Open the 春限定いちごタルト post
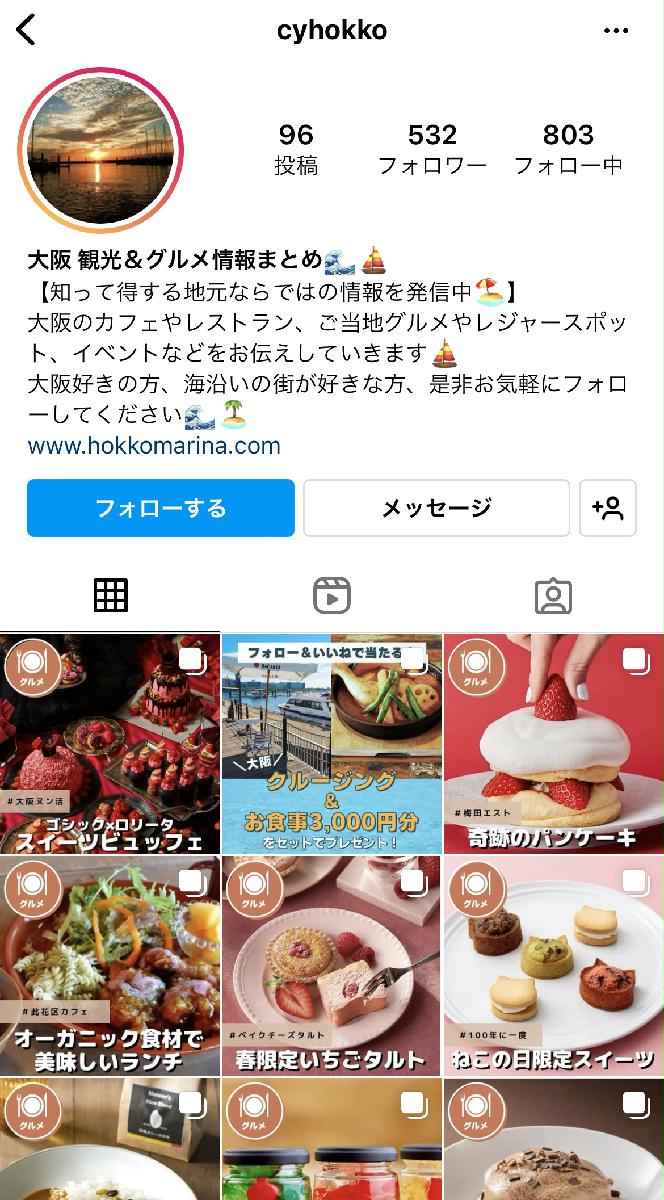The image size is (664, 1200). (331, 966)
